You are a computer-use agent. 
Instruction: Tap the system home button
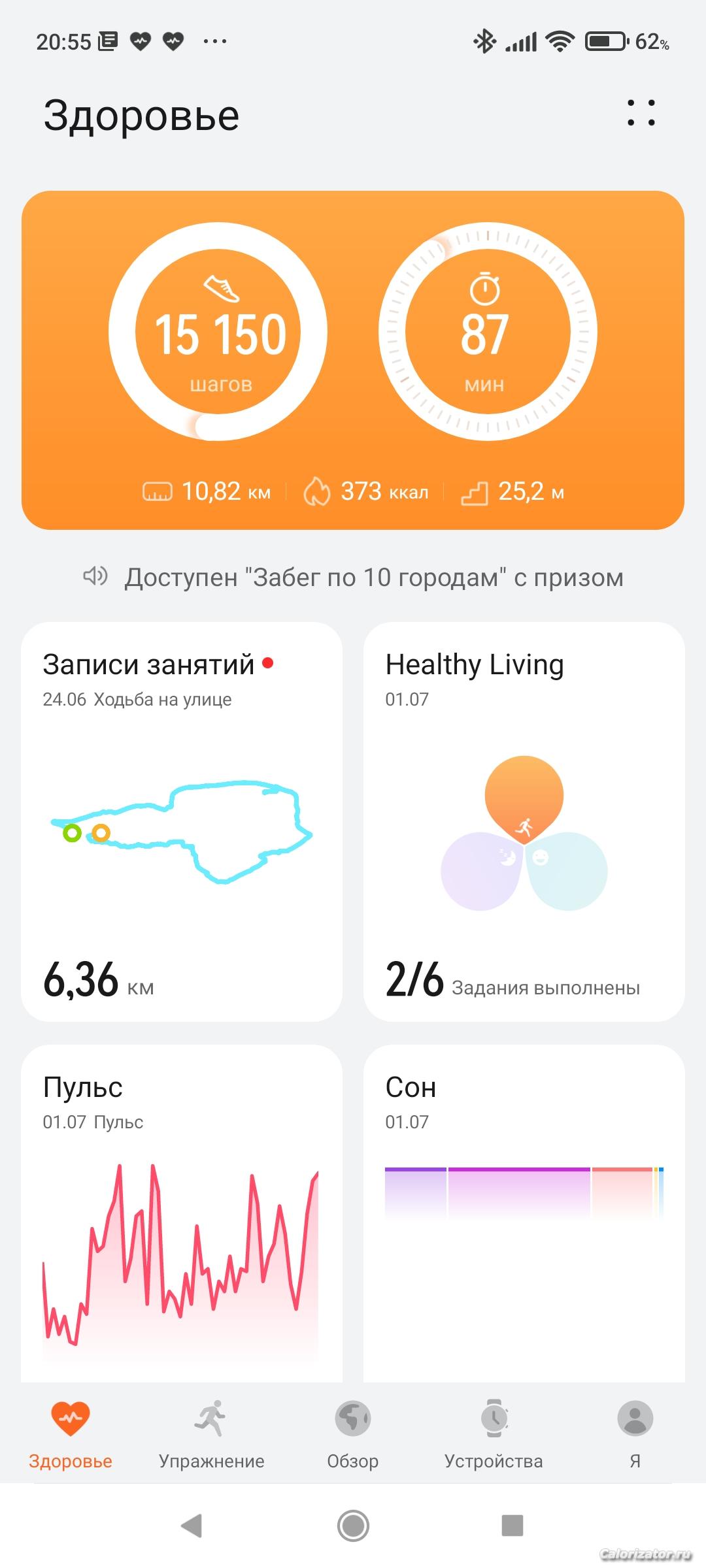[353, 1526]
